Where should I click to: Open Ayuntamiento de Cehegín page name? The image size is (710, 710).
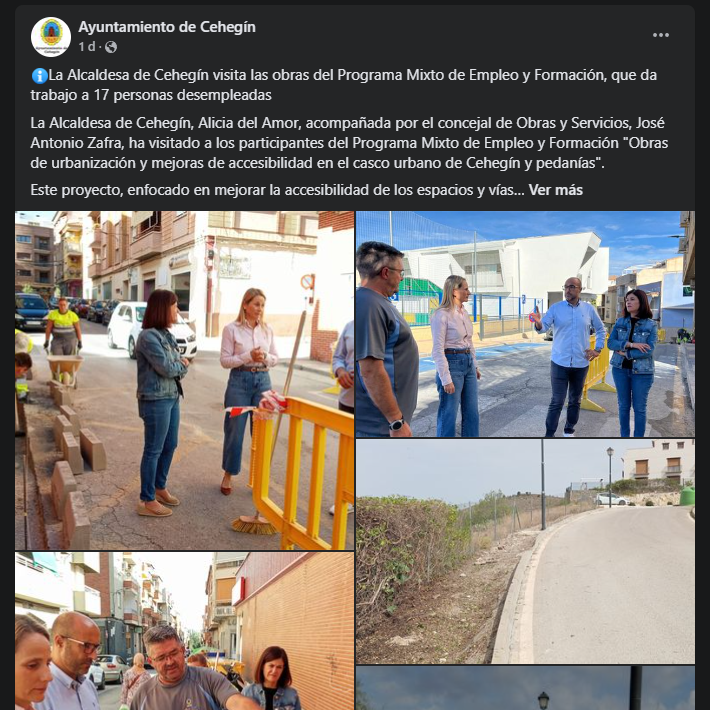(167, 27)
